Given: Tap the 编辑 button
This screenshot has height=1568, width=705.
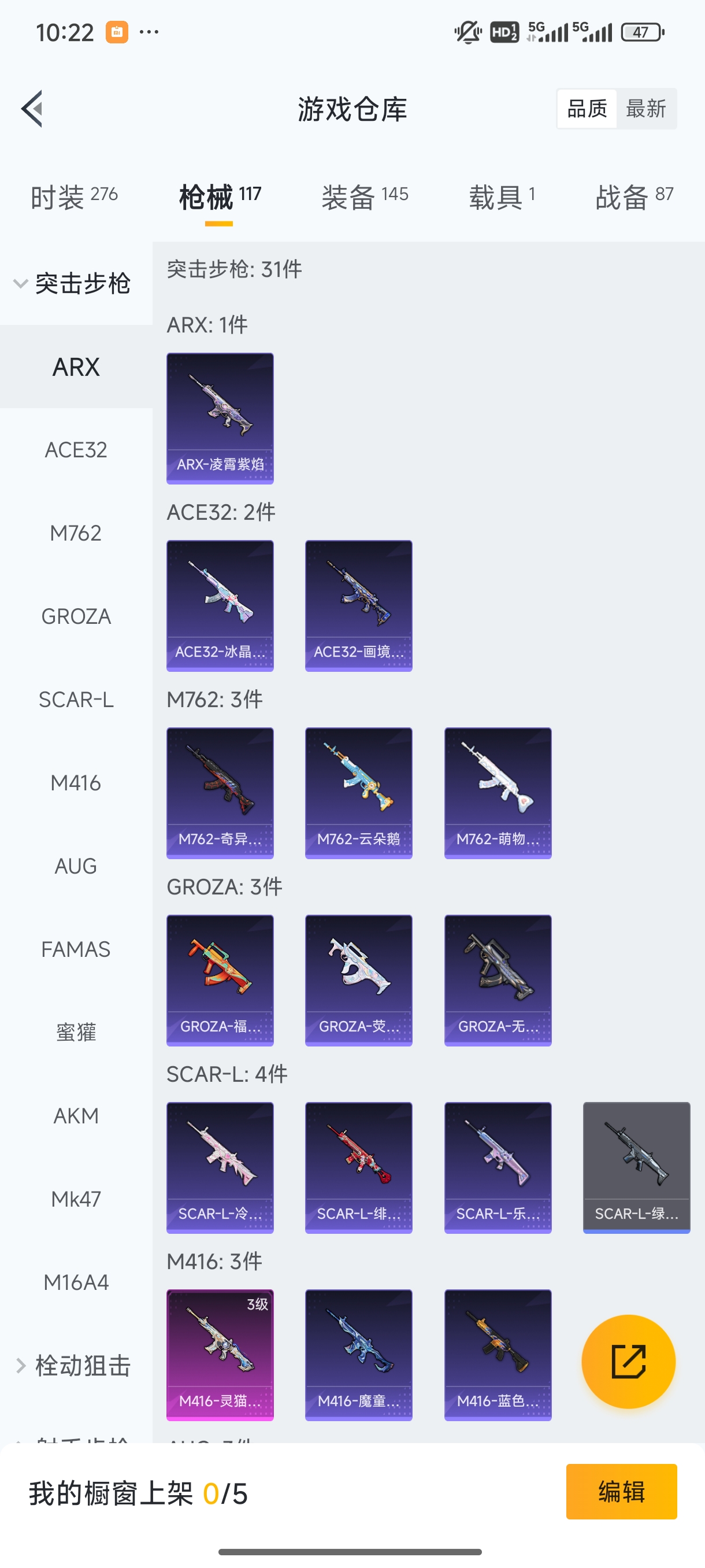Looking at the screenshot, I should tap(621, 1491).
